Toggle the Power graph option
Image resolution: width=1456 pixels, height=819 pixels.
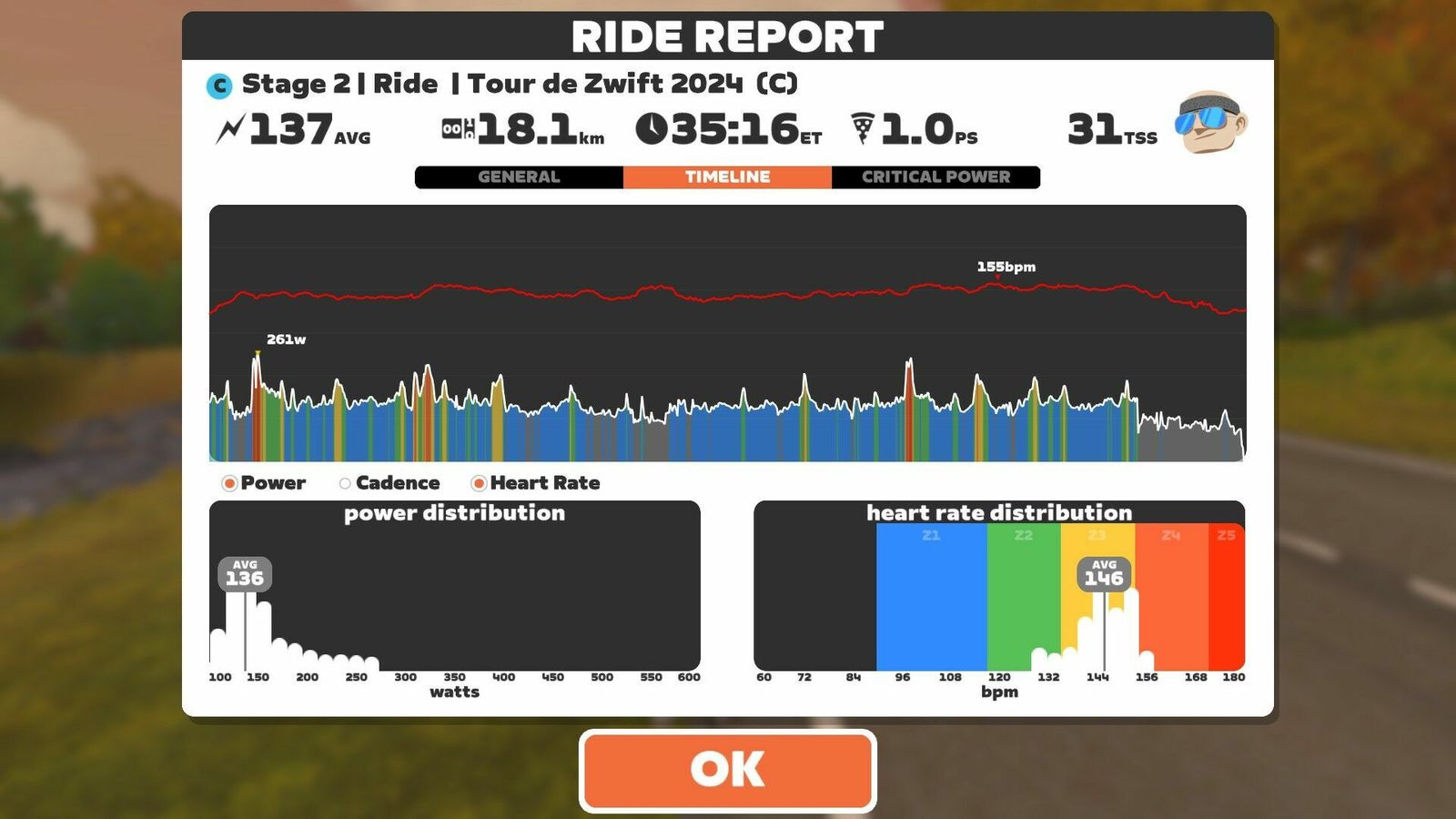[230, 483]
